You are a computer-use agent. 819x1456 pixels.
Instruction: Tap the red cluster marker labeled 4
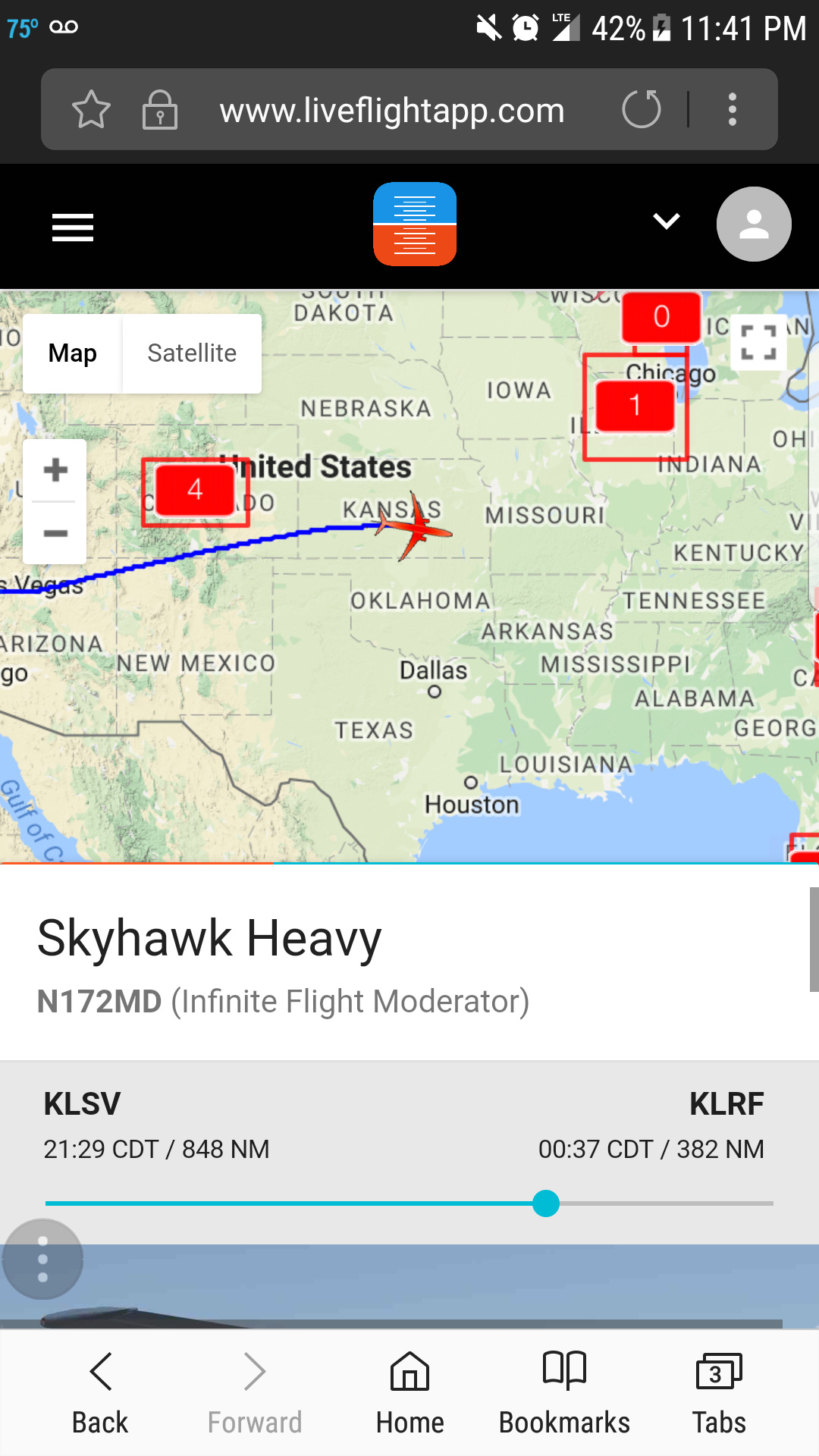[x=195, y=490]
